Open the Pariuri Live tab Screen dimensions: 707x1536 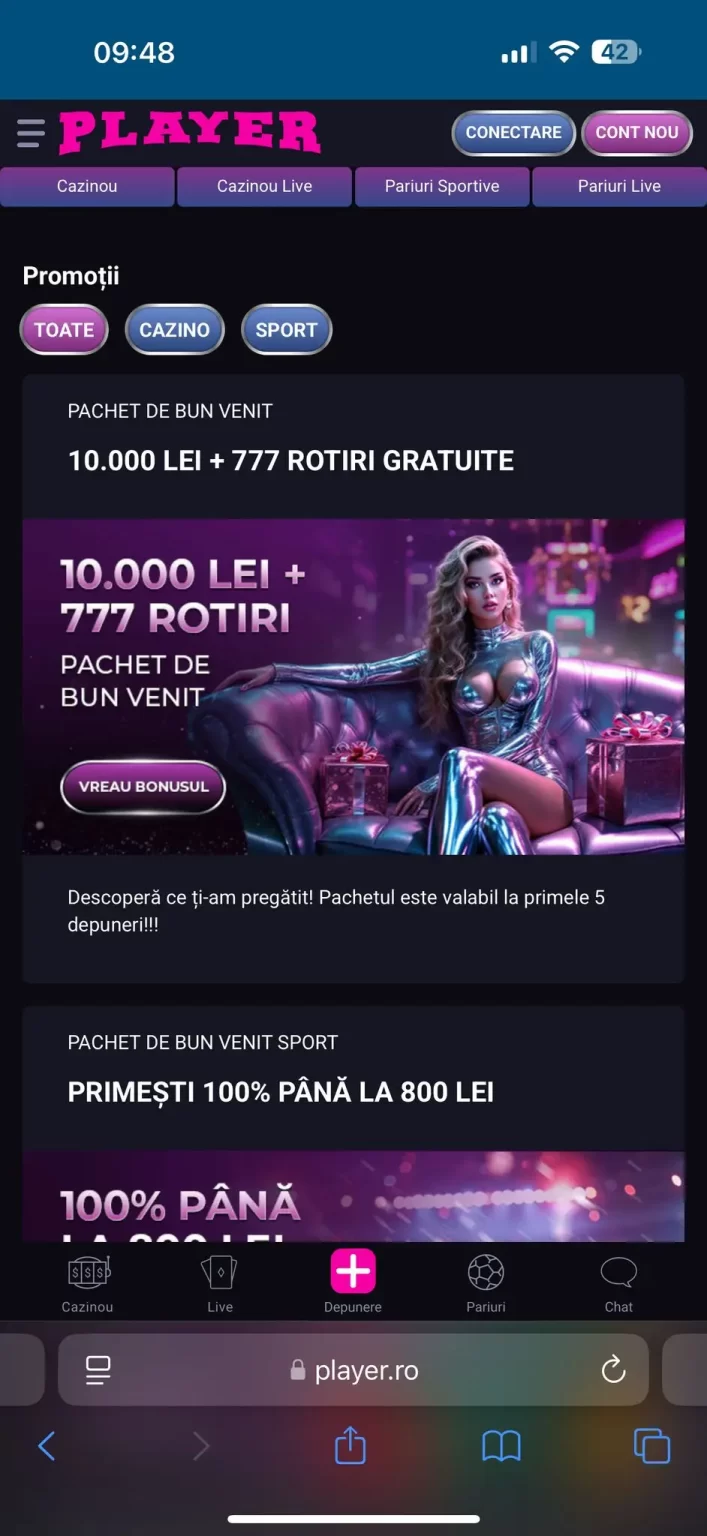point(619,186)
